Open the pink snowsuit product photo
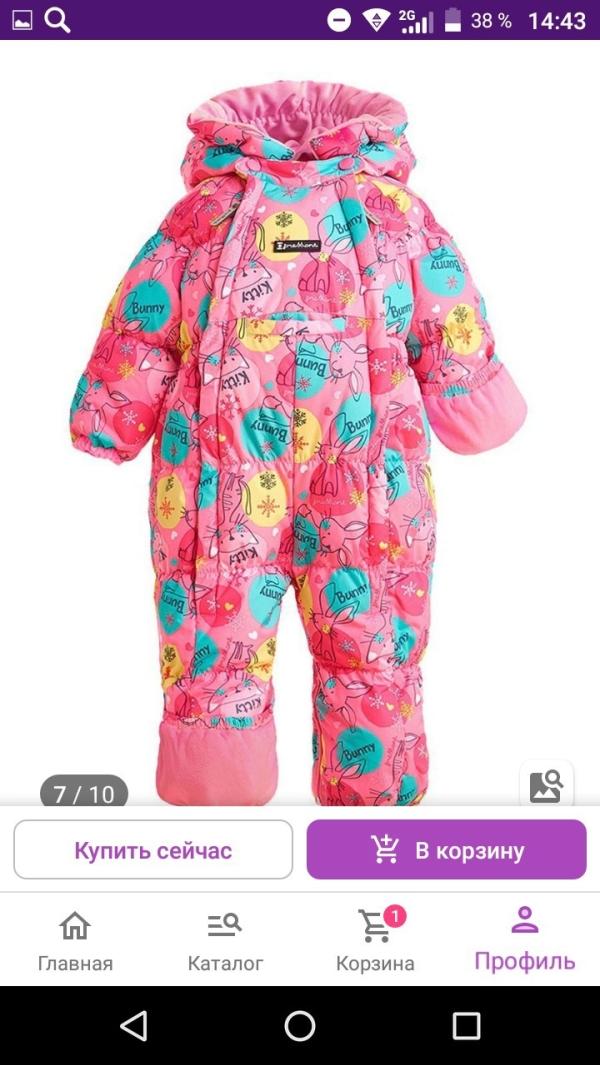The width and height of the screenshot is (600, 1065). tap(299, 441)
